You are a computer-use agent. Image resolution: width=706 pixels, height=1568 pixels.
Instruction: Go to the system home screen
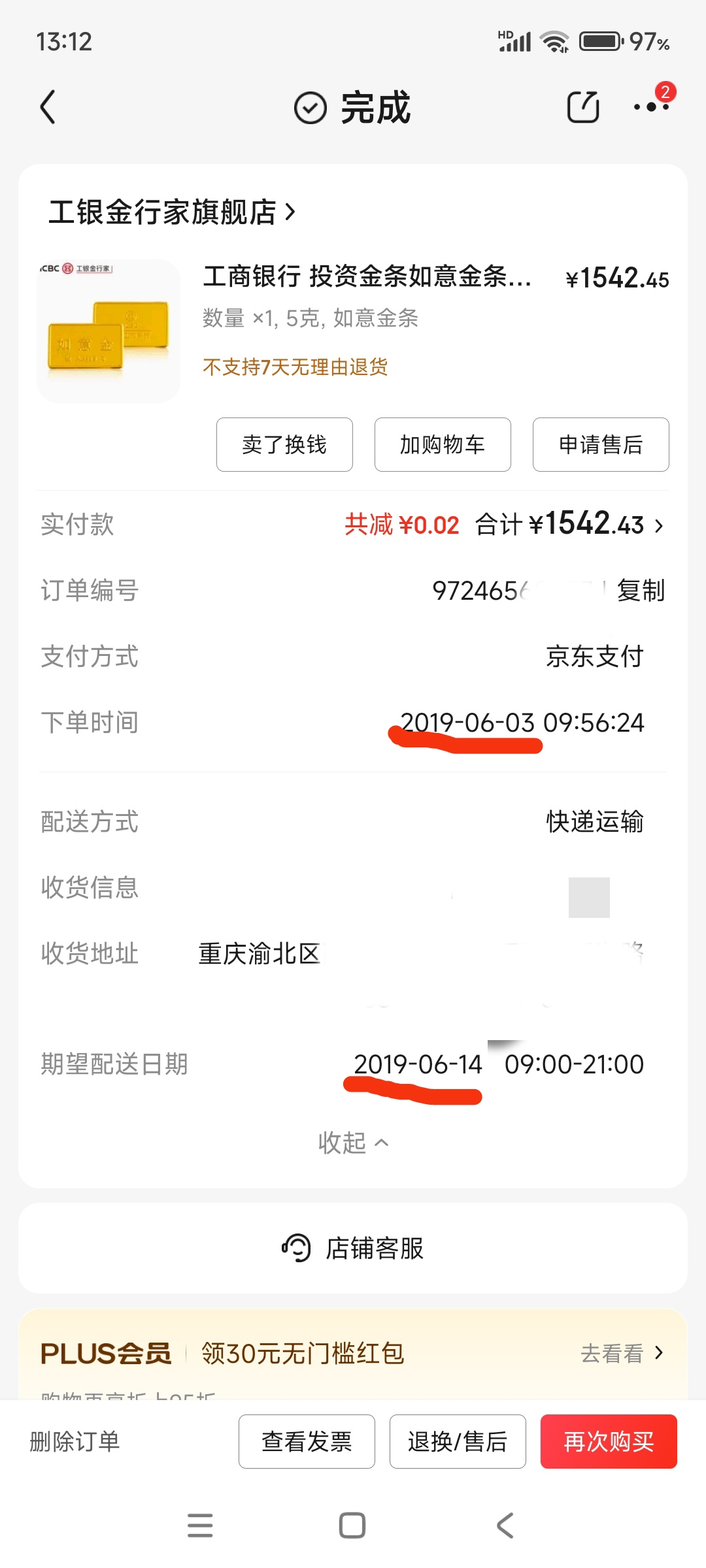pos(352,1526)
